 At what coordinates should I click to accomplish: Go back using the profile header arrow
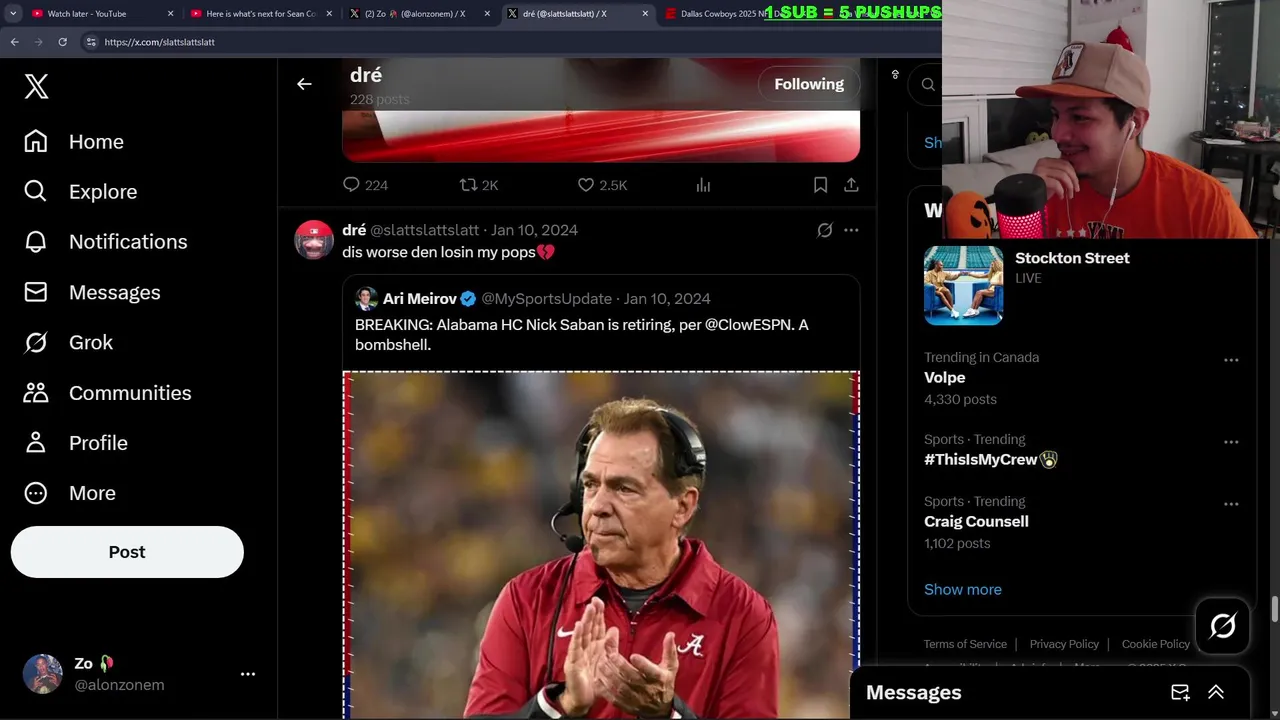[304, 84]
